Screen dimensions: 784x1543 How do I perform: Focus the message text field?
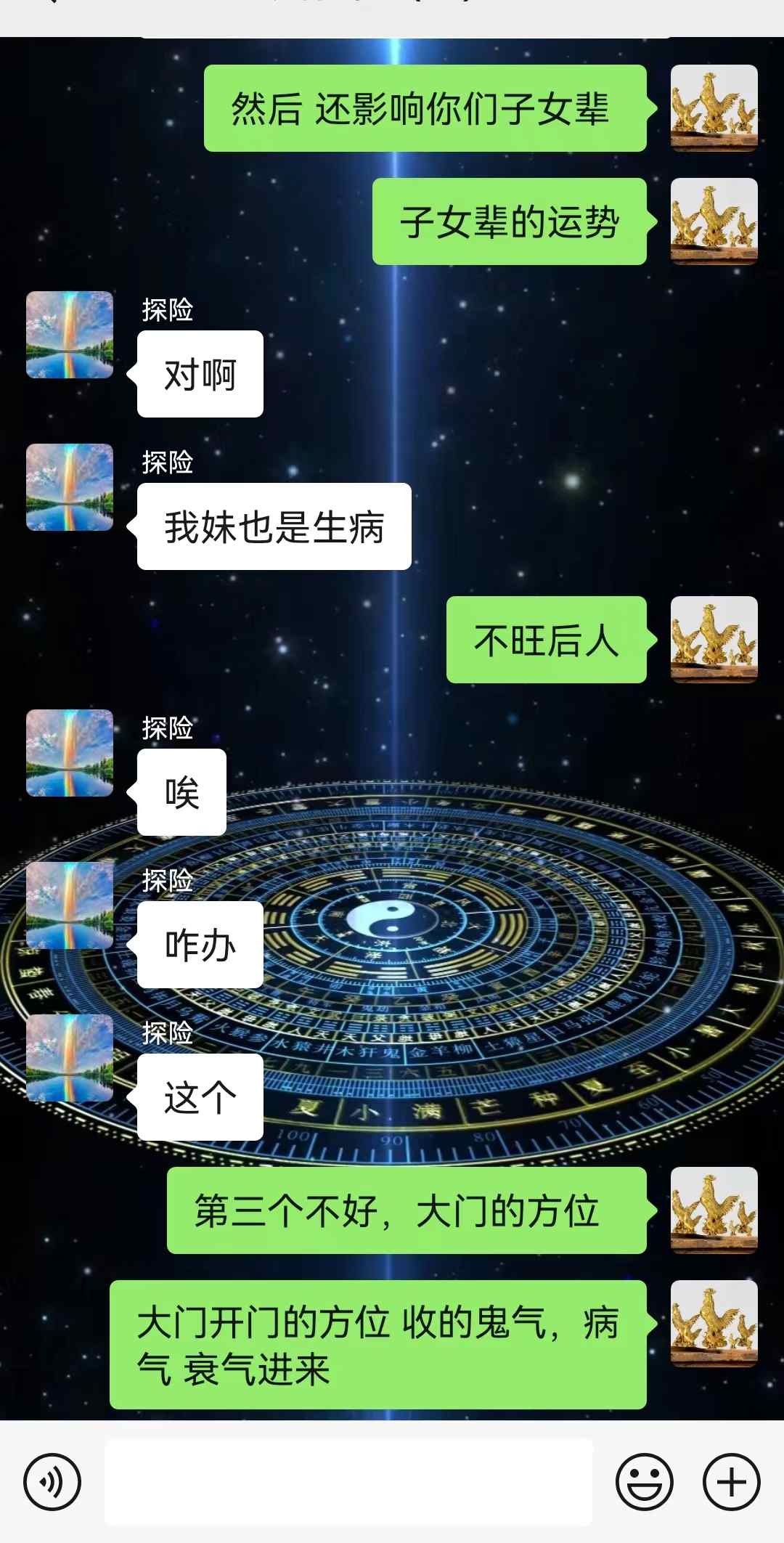tap(348, 1482)
